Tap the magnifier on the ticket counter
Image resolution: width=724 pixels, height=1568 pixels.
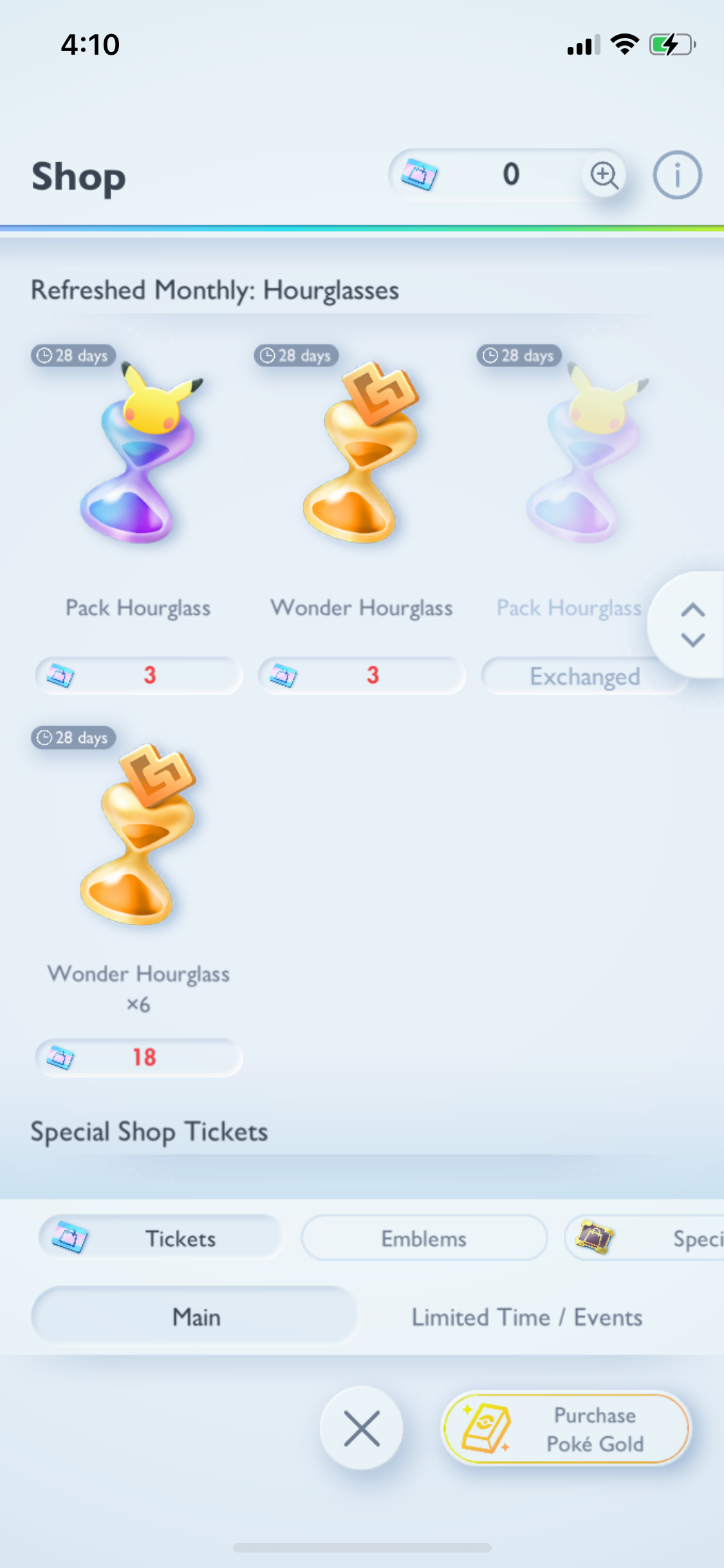click(604, 175)
